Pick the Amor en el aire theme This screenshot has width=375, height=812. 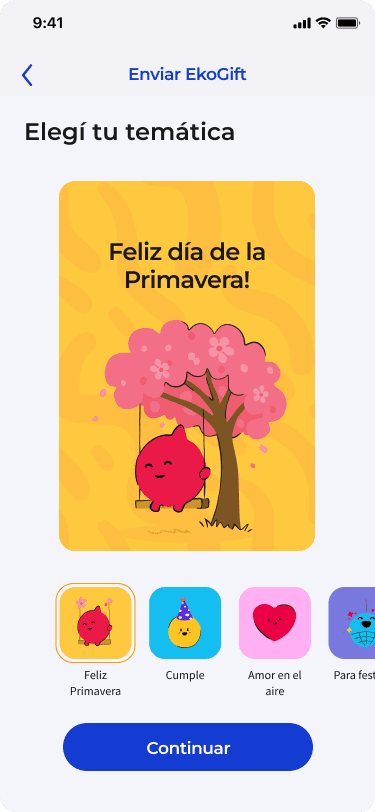click(x=275, y=622)
